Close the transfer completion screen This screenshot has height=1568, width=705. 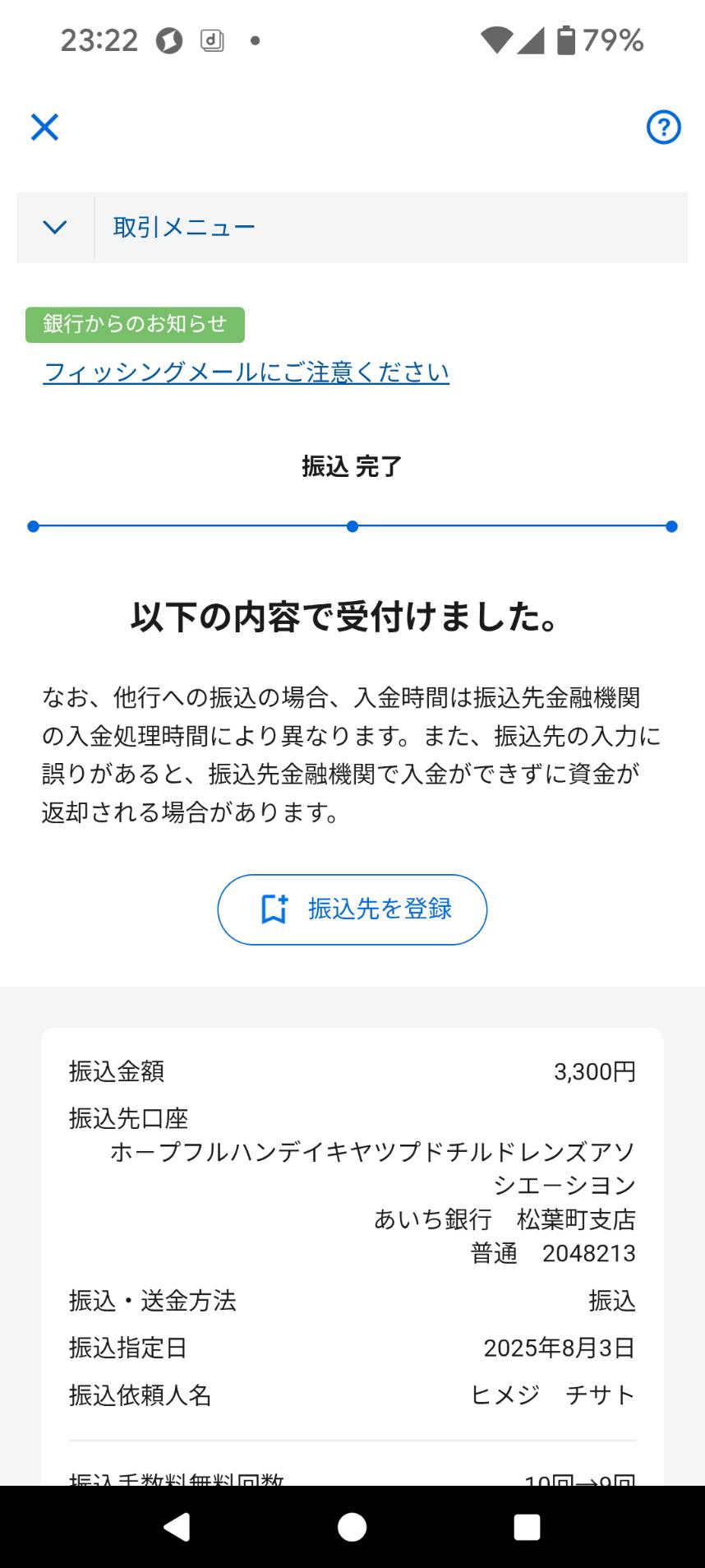44,127
